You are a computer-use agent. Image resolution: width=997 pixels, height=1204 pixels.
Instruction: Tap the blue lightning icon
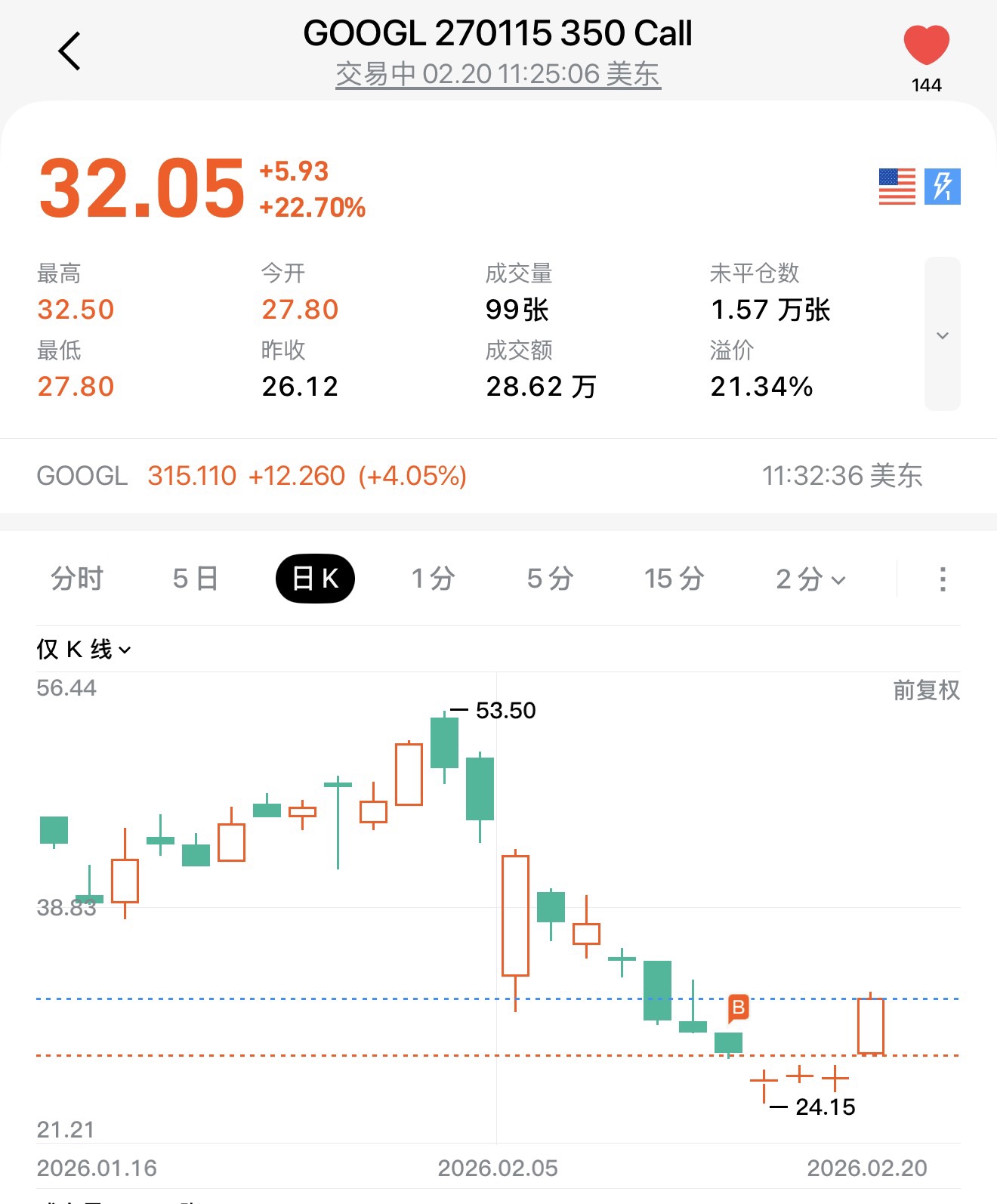click(x=942, y=187)
